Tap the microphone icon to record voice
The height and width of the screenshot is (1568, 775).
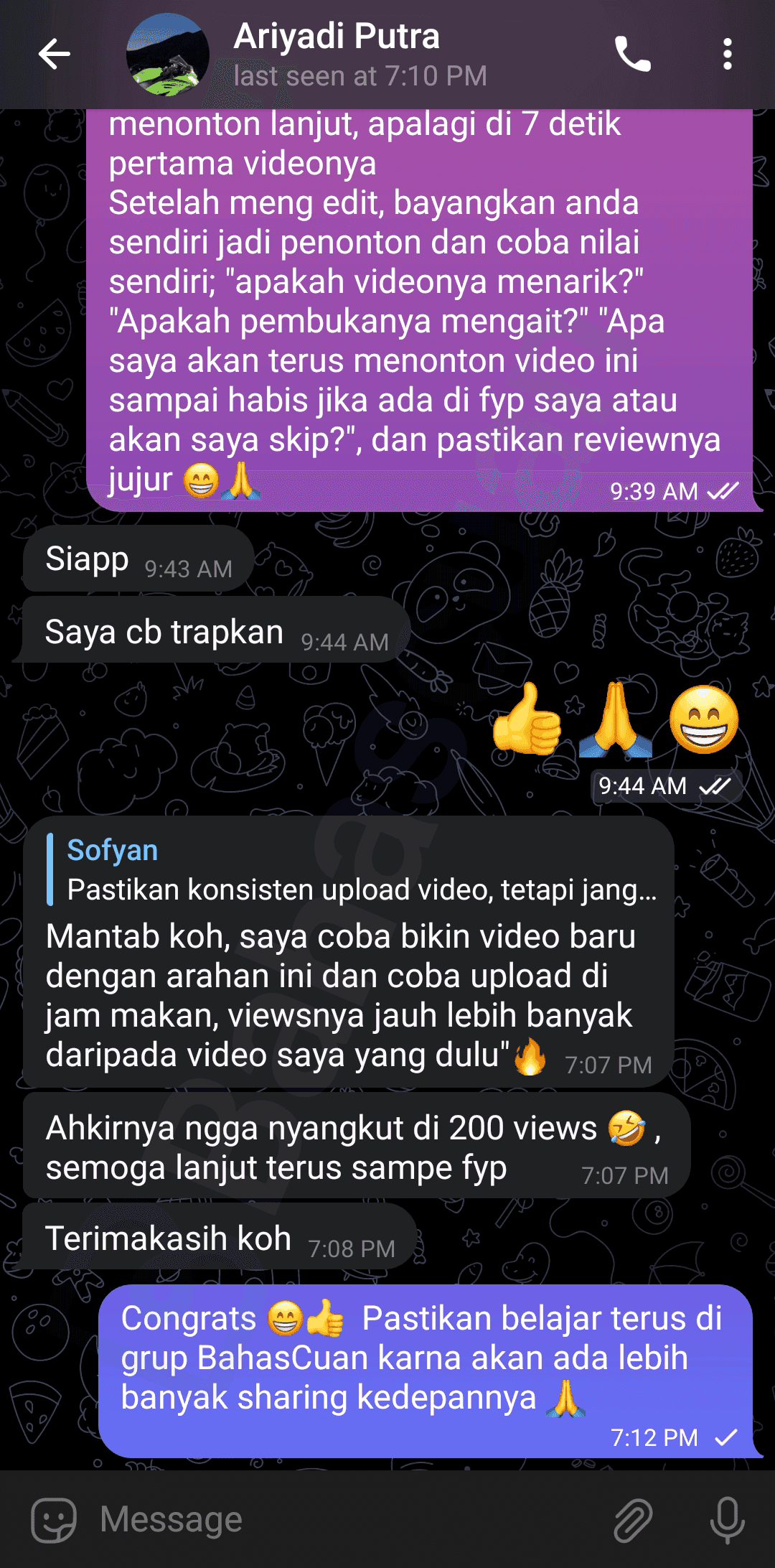pos(728,1517)
